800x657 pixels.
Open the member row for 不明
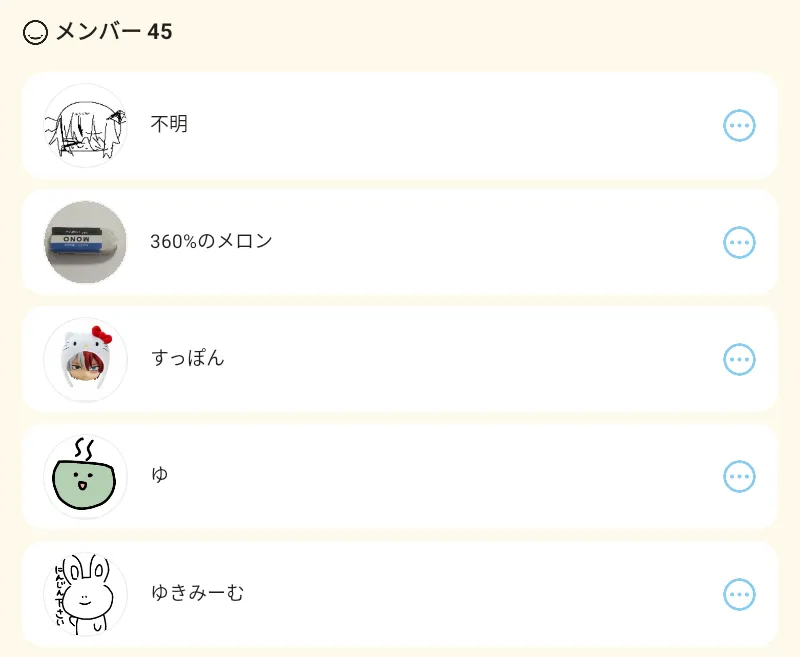400,125
